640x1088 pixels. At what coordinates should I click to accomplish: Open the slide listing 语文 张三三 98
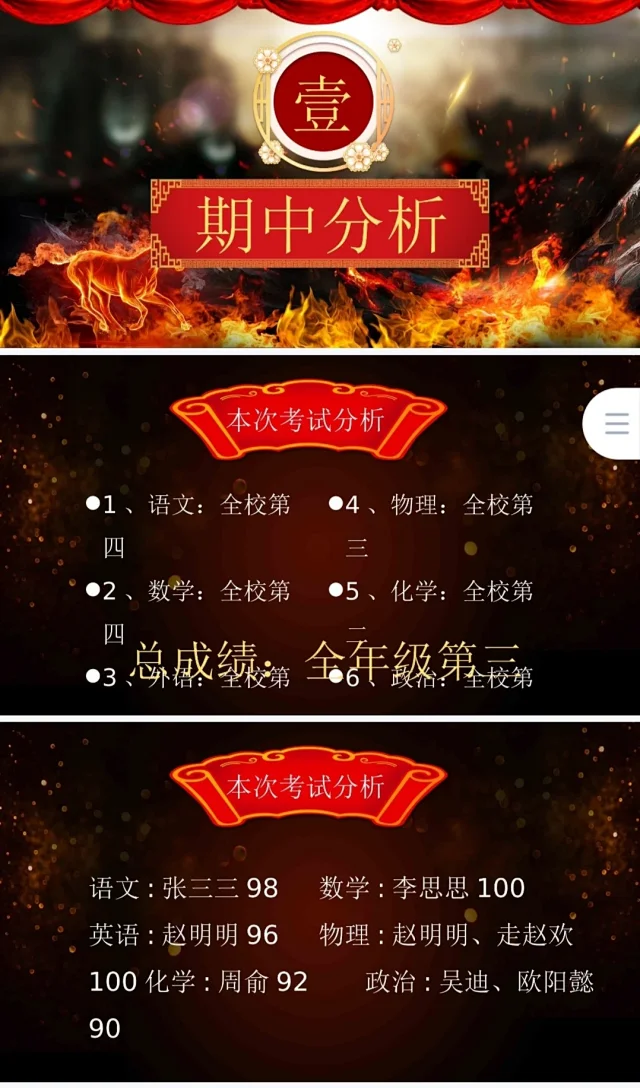click(320, 900)
